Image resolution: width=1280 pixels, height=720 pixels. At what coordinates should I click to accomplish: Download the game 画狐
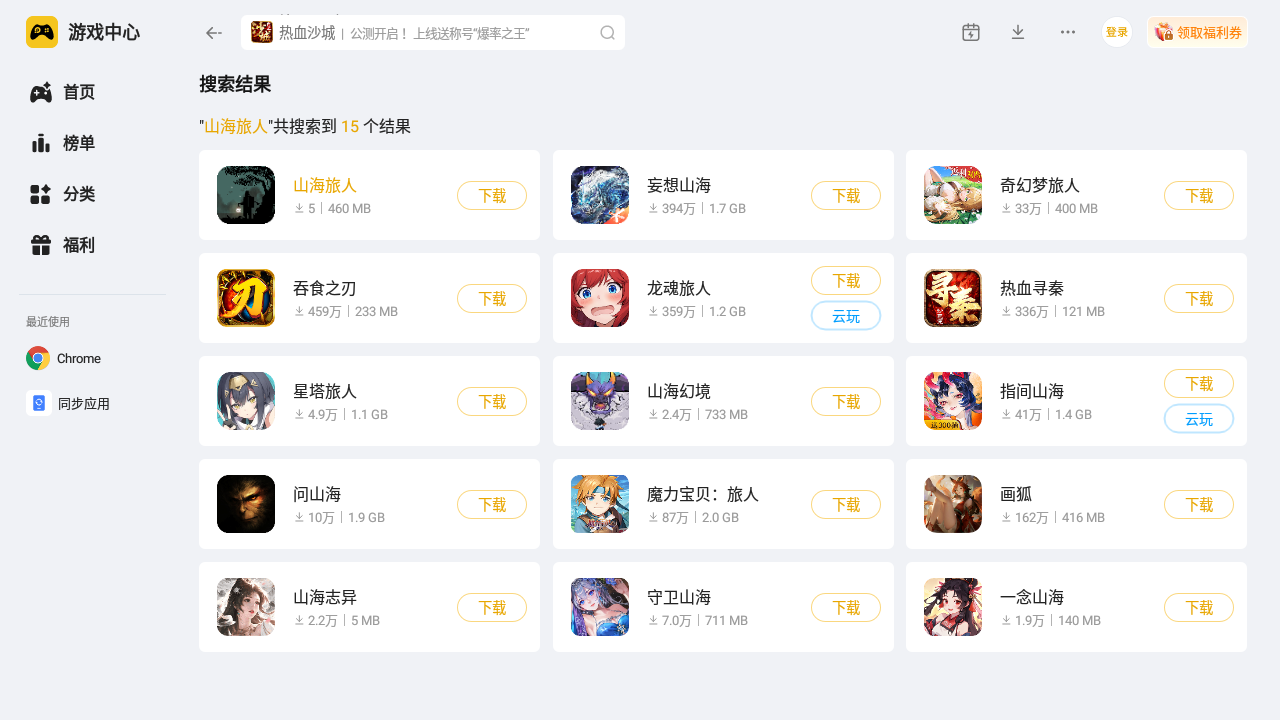(1199, 505)
